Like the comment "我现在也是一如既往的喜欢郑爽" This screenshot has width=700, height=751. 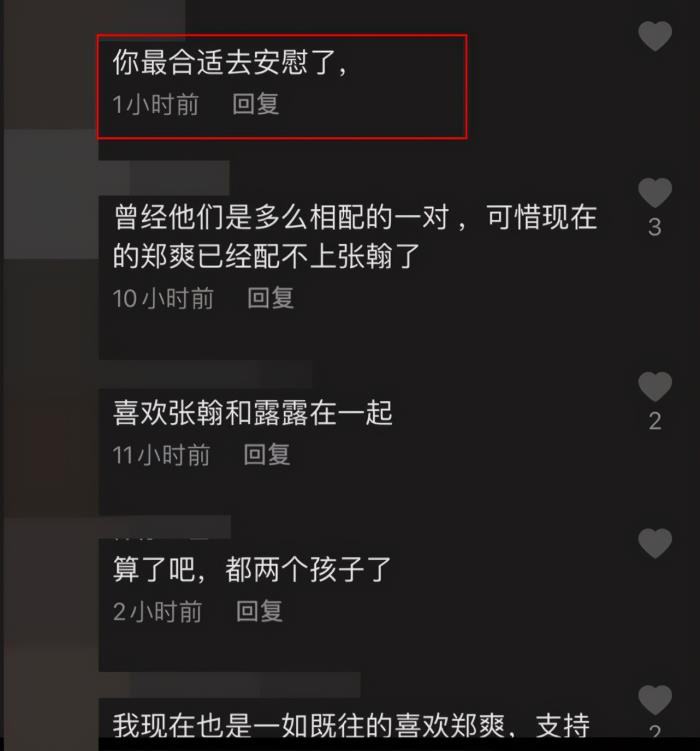tap(655, 700)
